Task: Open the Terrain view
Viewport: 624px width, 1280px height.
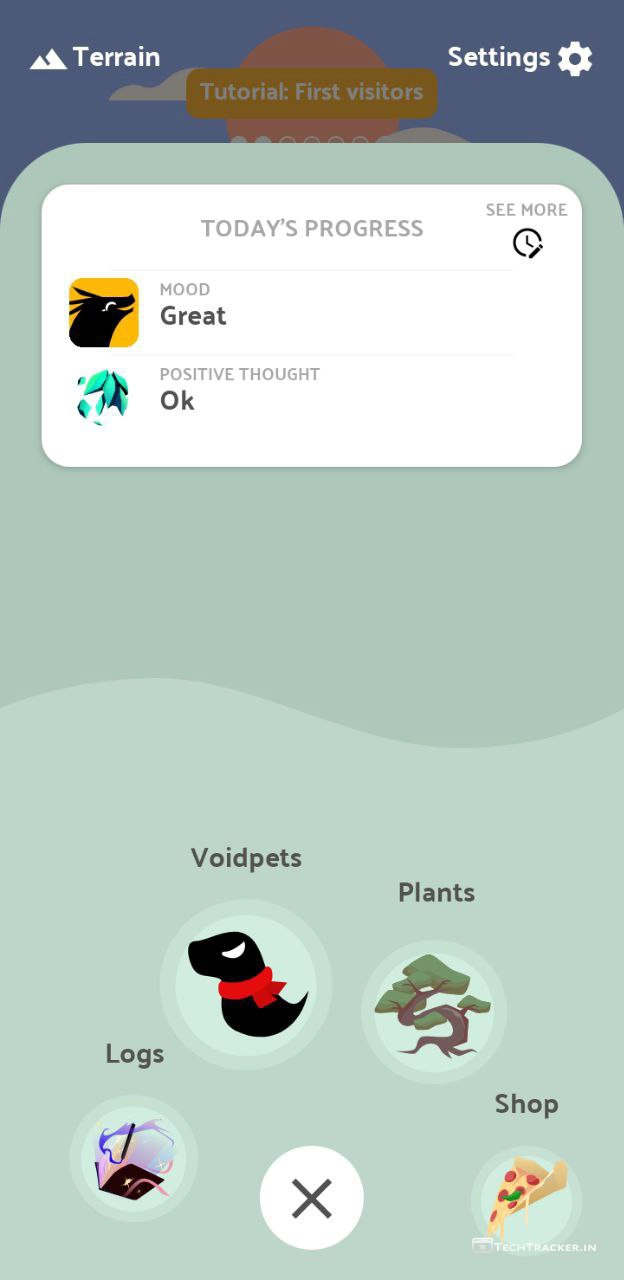Action: (96, 58)
